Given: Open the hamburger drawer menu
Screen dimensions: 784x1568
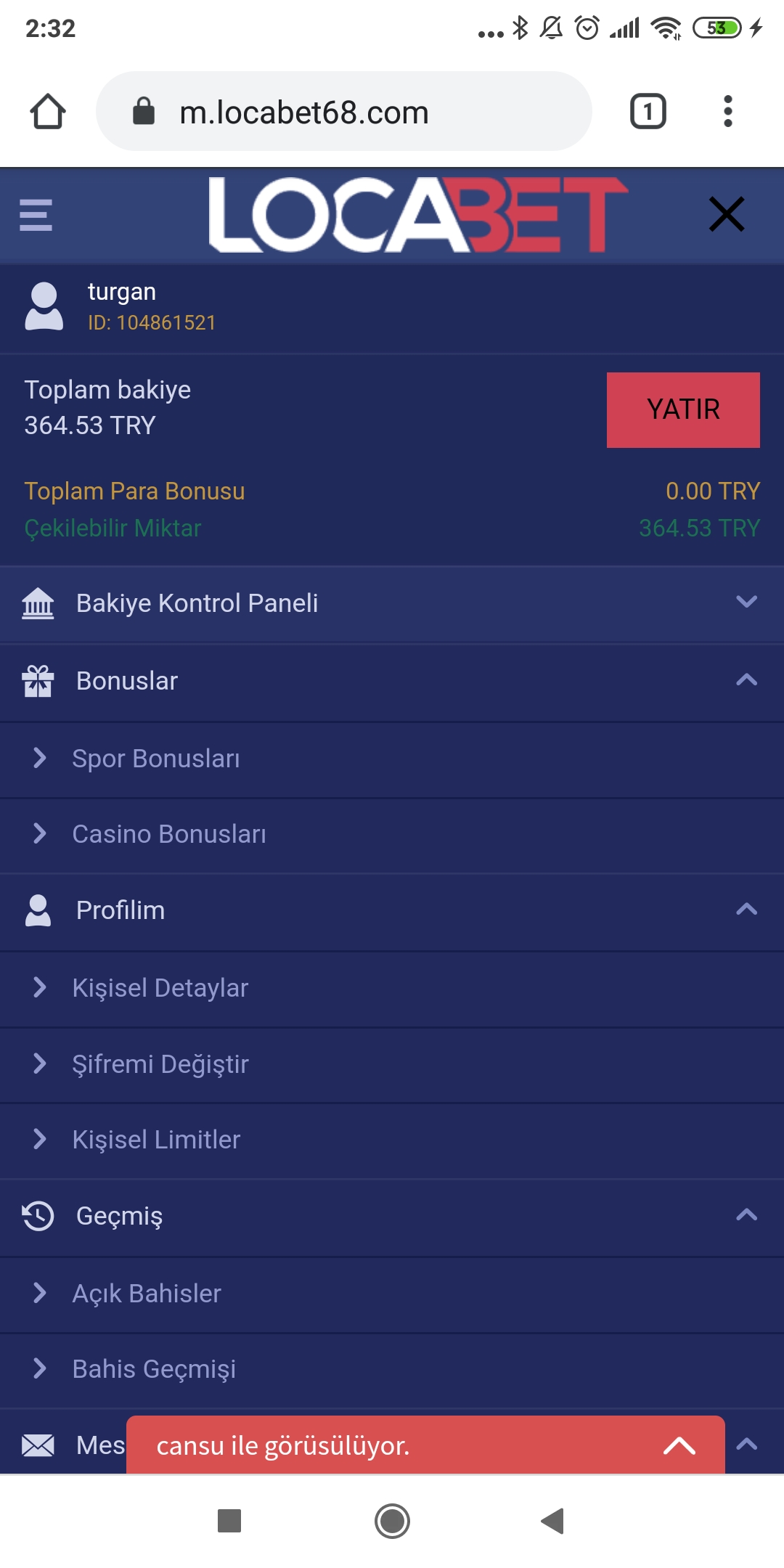Looking at the screenshot, I should click(x=36, y=215).
